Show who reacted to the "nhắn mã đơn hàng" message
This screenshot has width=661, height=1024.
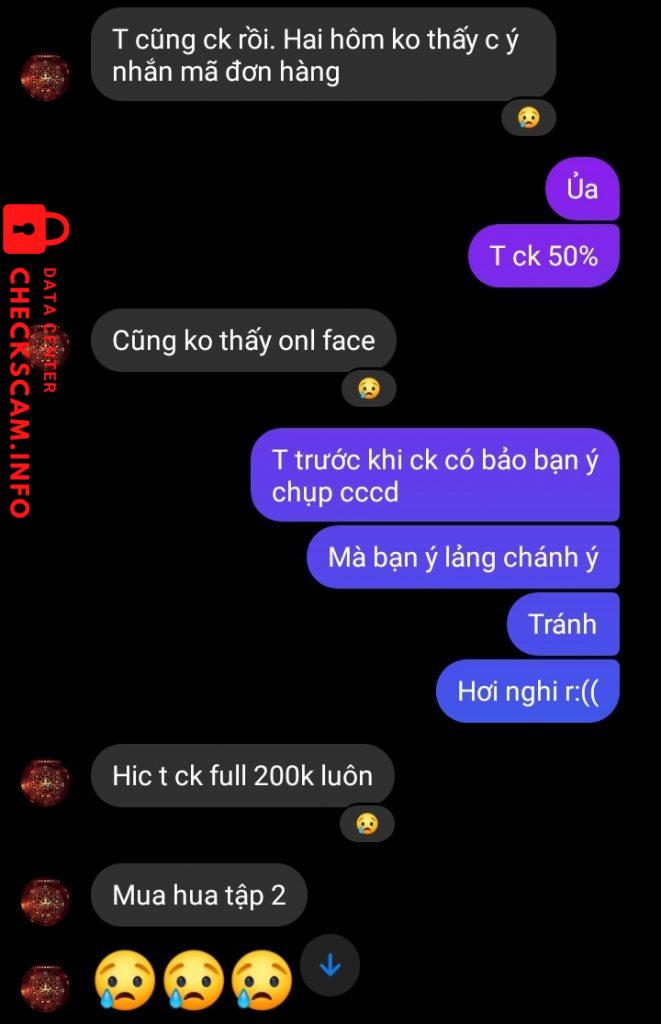[x=528, y=118]
